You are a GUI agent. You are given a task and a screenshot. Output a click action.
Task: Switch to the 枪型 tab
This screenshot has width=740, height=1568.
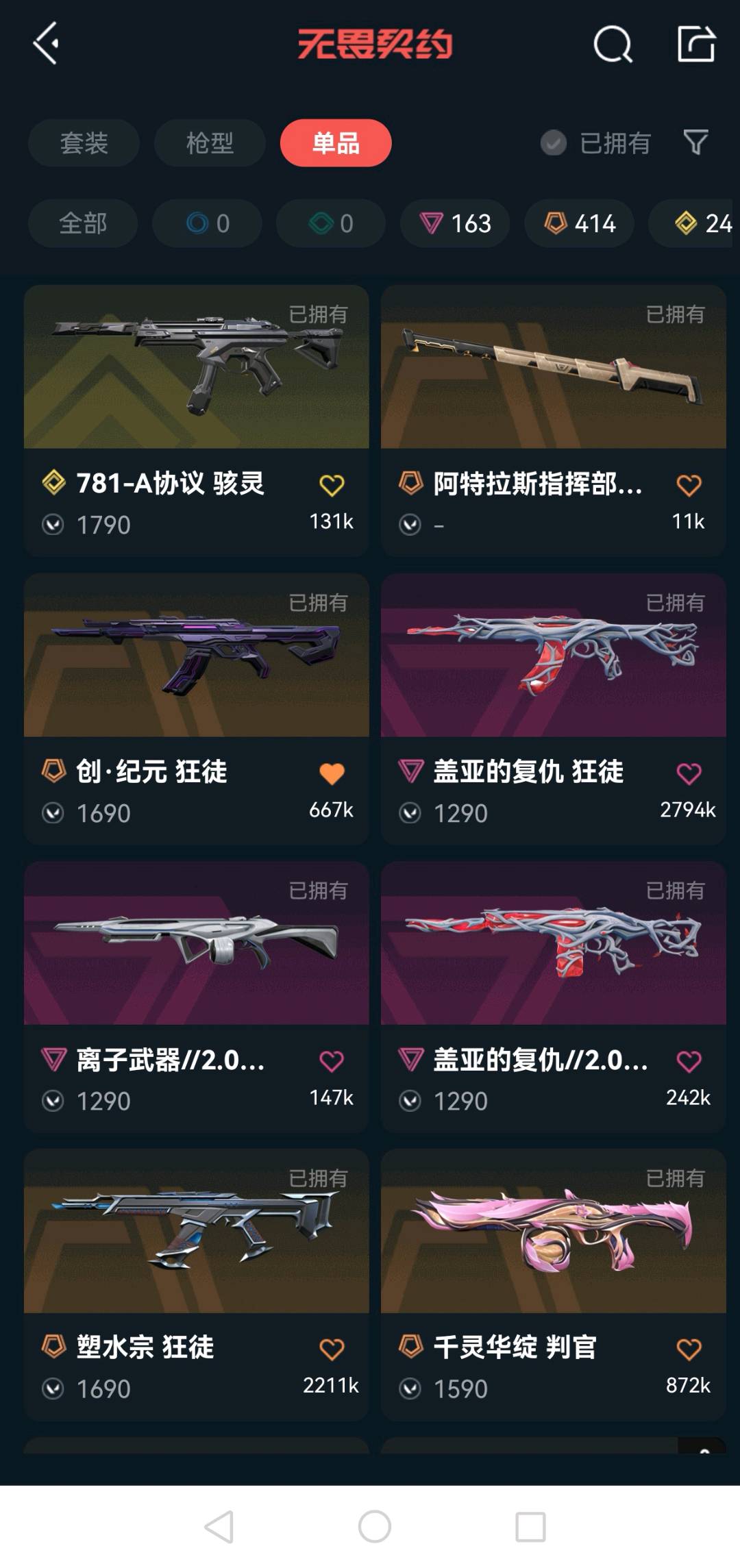[210, 143]
